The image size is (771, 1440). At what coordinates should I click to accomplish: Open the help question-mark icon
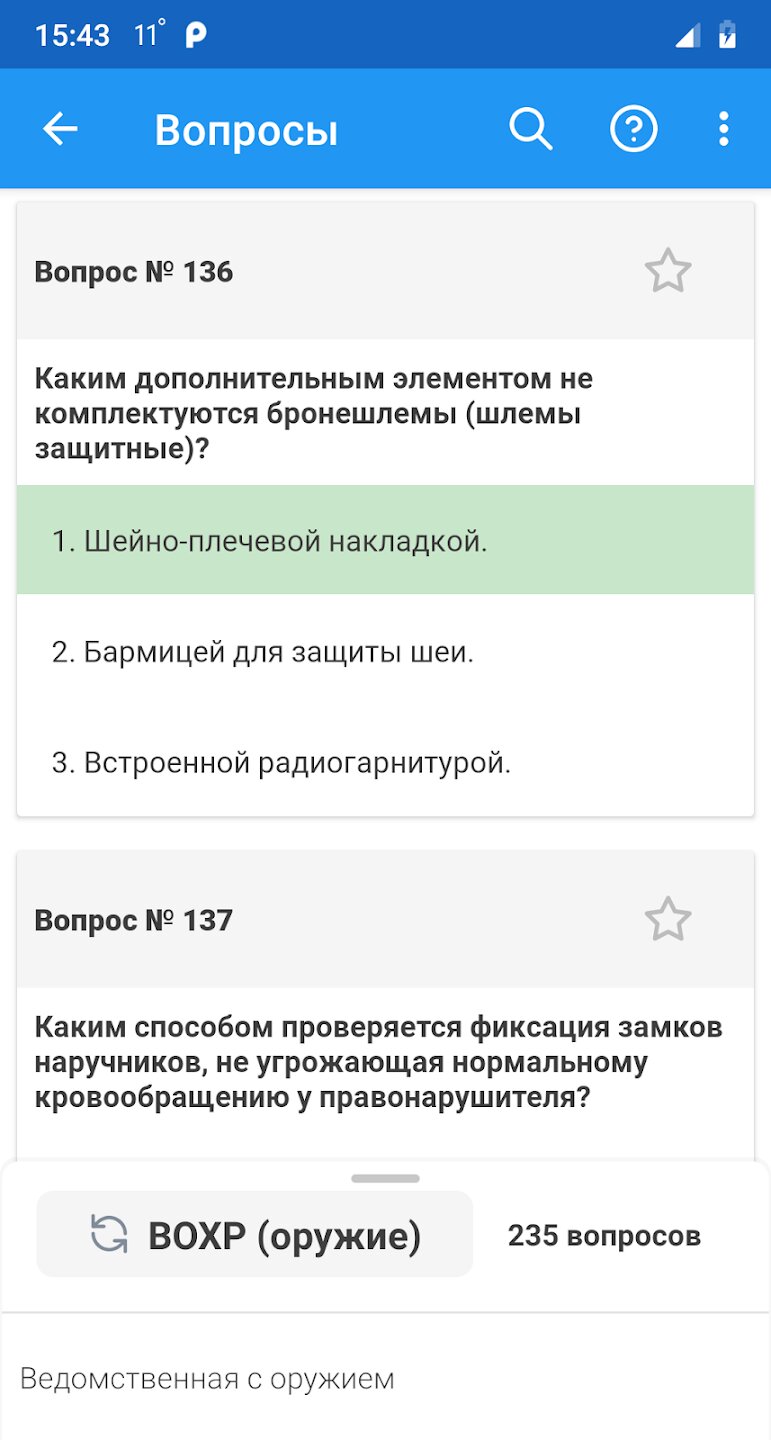point(633,129)
